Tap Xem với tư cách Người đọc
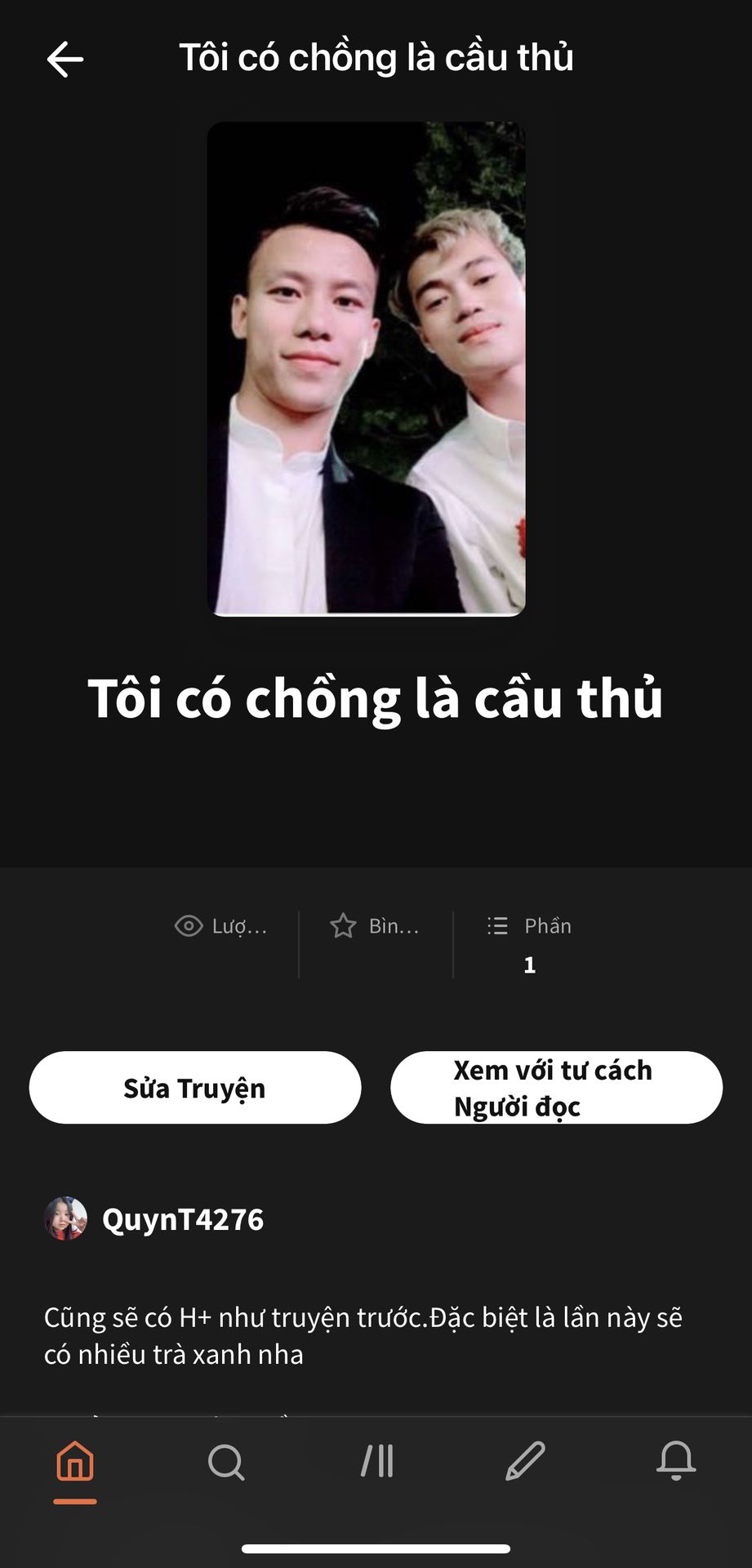 pos(556,1088)
